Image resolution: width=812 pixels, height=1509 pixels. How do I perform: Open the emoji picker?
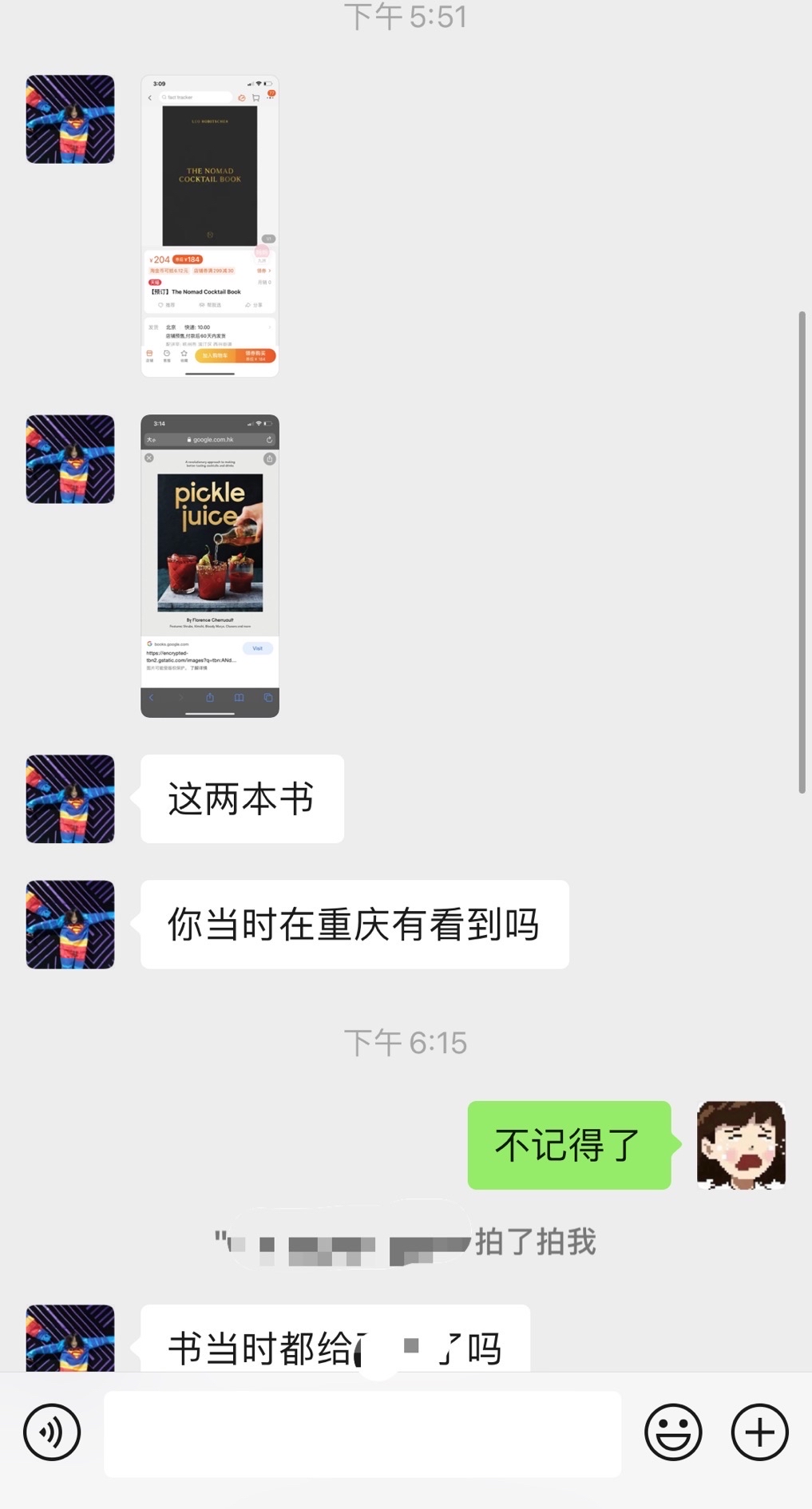point(673,1432)
